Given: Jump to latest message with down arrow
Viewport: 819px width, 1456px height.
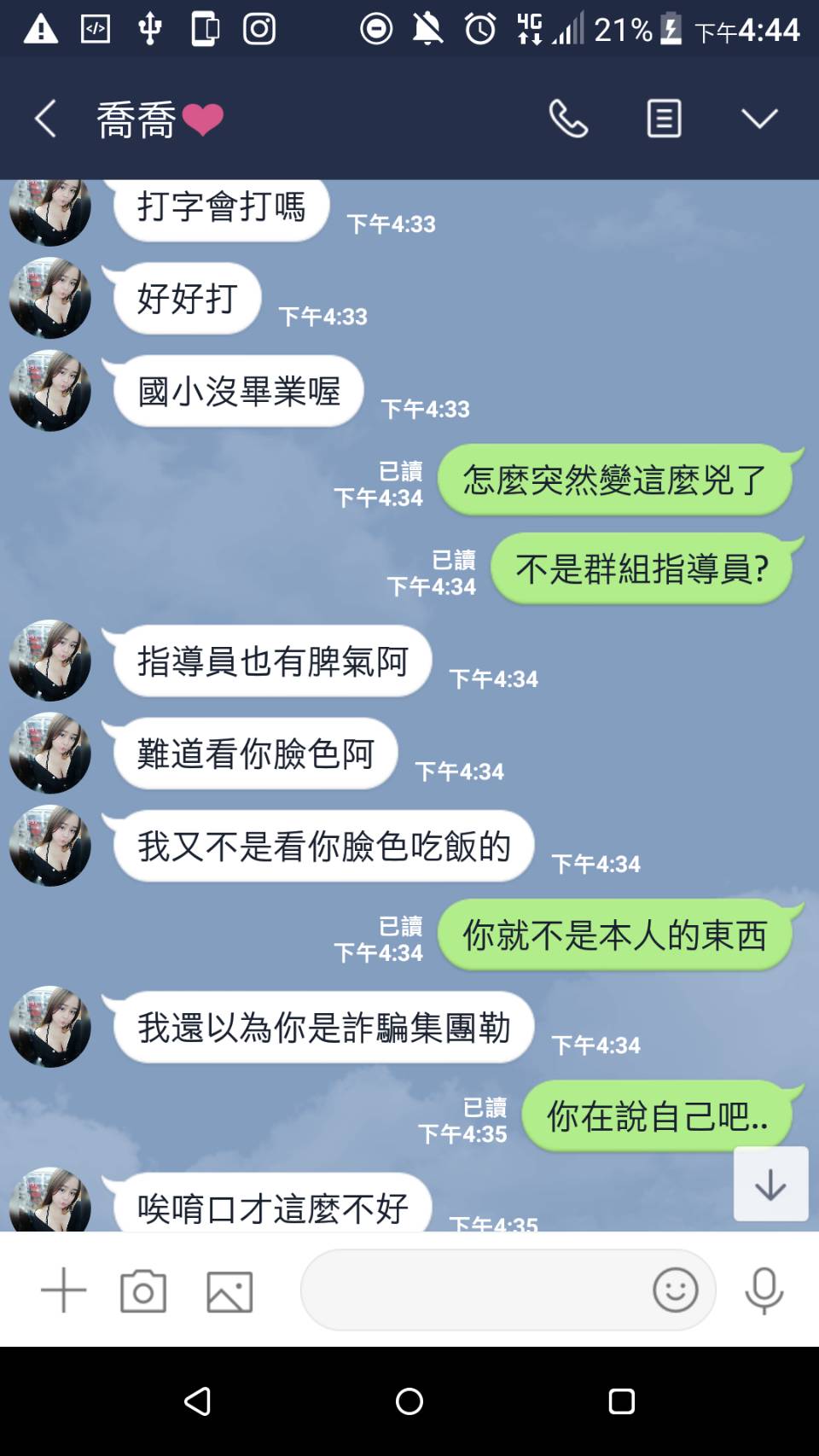Looking at the screenshot, I should point(770,1184).
